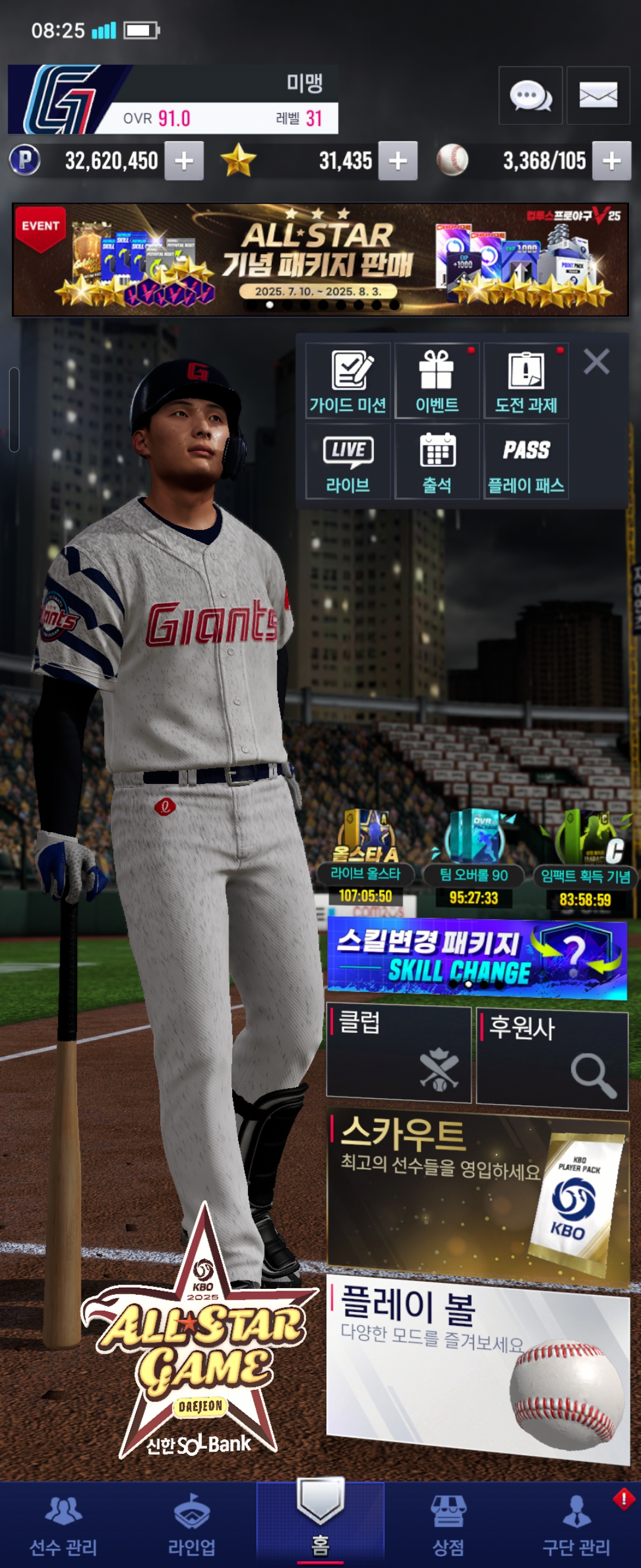Switch to the 상점 tab

coord(448,1525)
